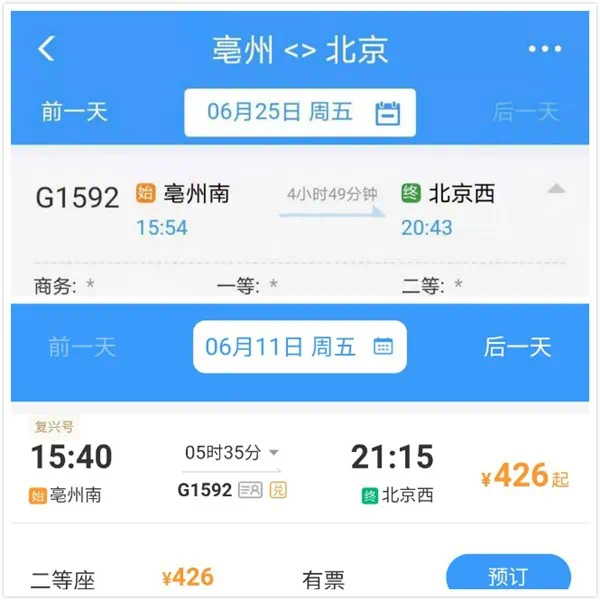The width and height of the screenshot is (600, 600).
Task: Collapse the G1592 亳州南 15:54 train details
Action: click(557, 190)
